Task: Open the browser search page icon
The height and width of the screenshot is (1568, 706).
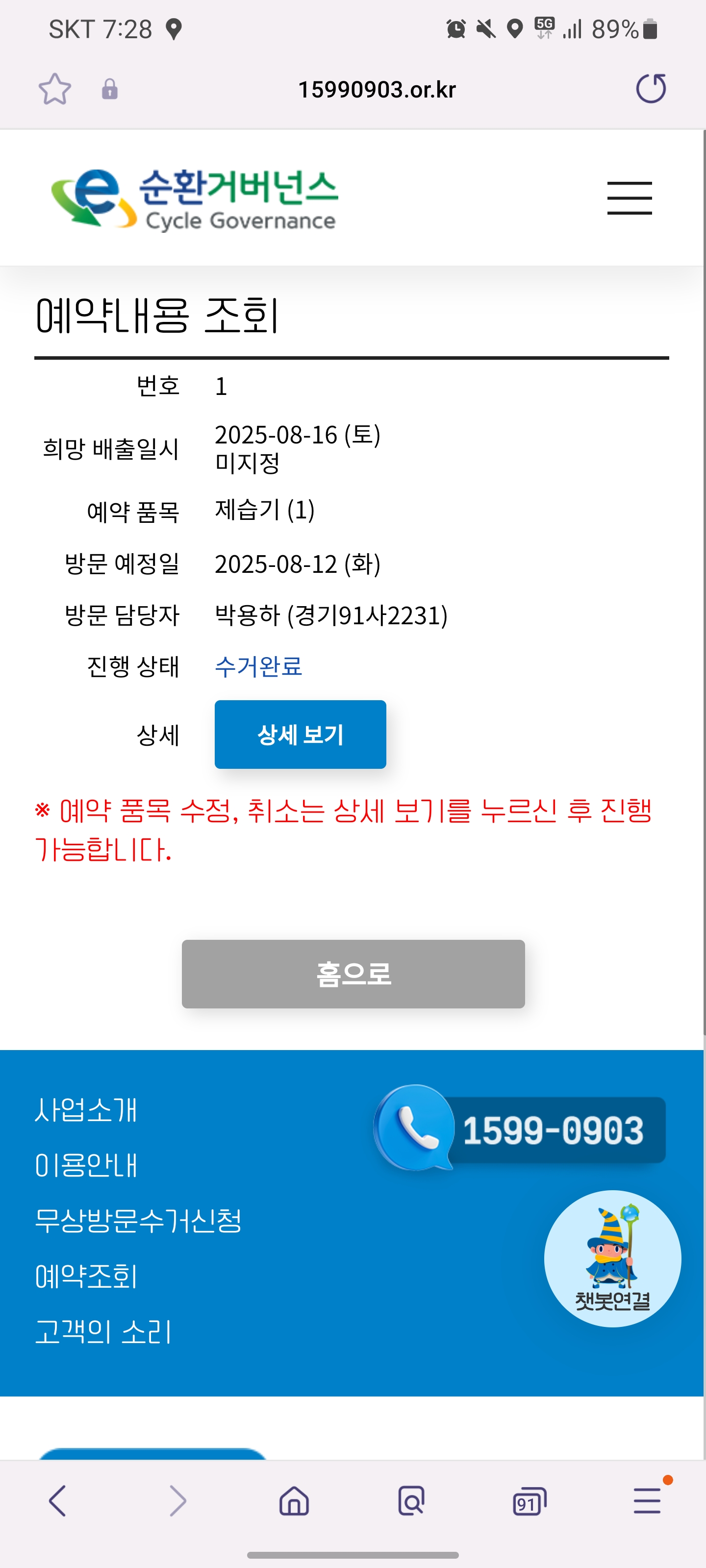Action: pos(411,1500)
